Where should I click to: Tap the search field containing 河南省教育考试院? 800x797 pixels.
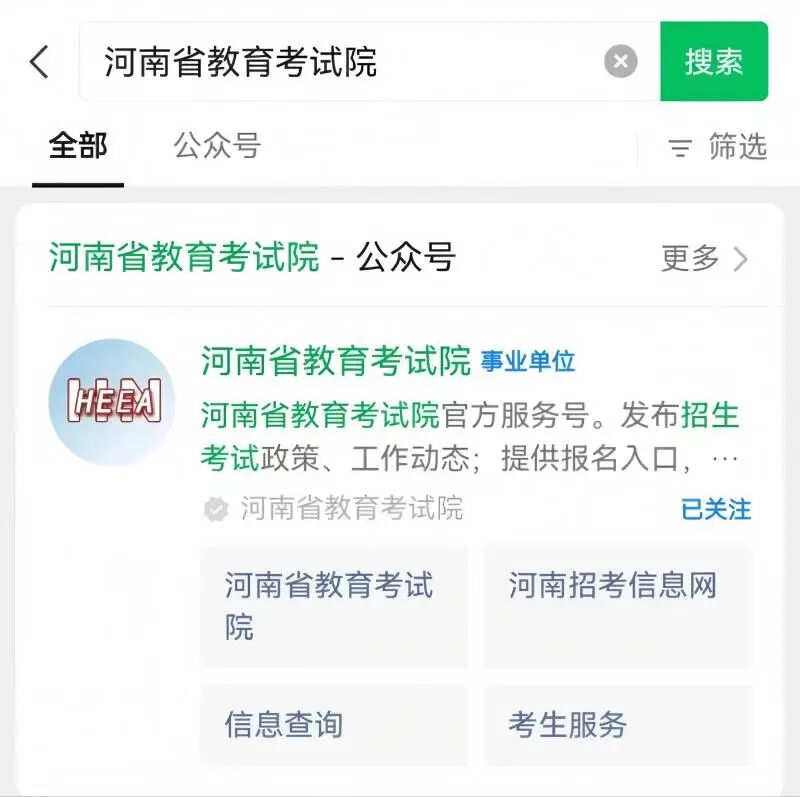[x=340, y=62]
